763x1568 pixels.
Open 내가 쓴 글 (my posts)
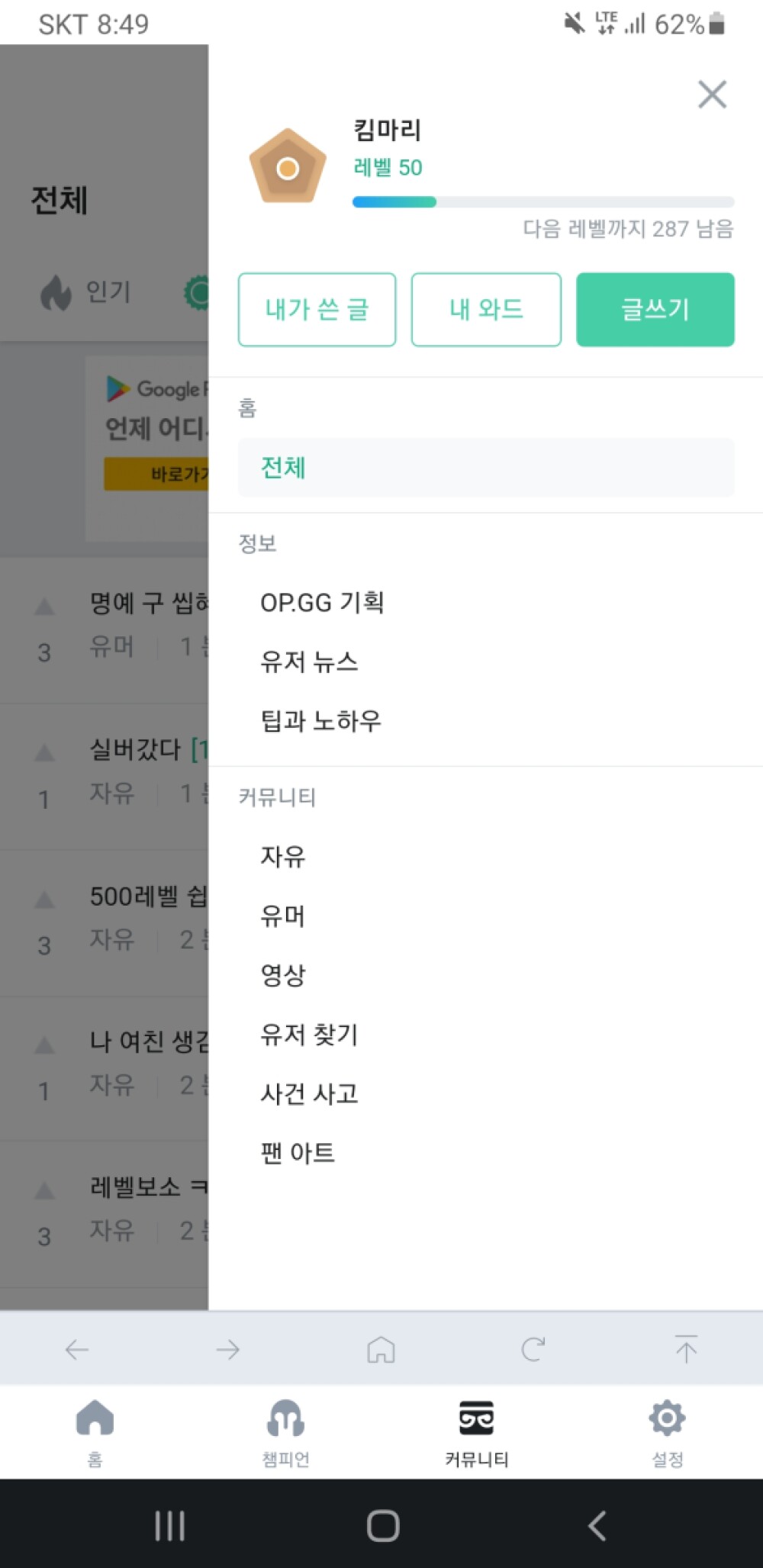(x=317, y=310)
